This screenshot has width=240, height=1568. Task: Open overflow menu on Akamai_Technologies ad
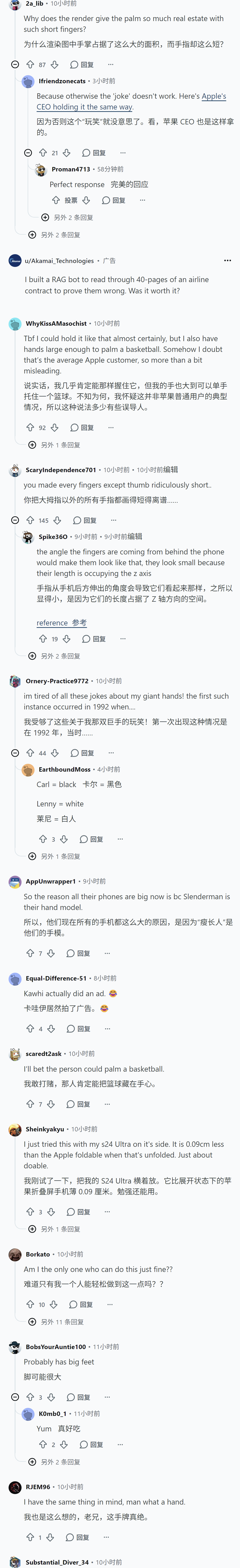pos(227,261)
